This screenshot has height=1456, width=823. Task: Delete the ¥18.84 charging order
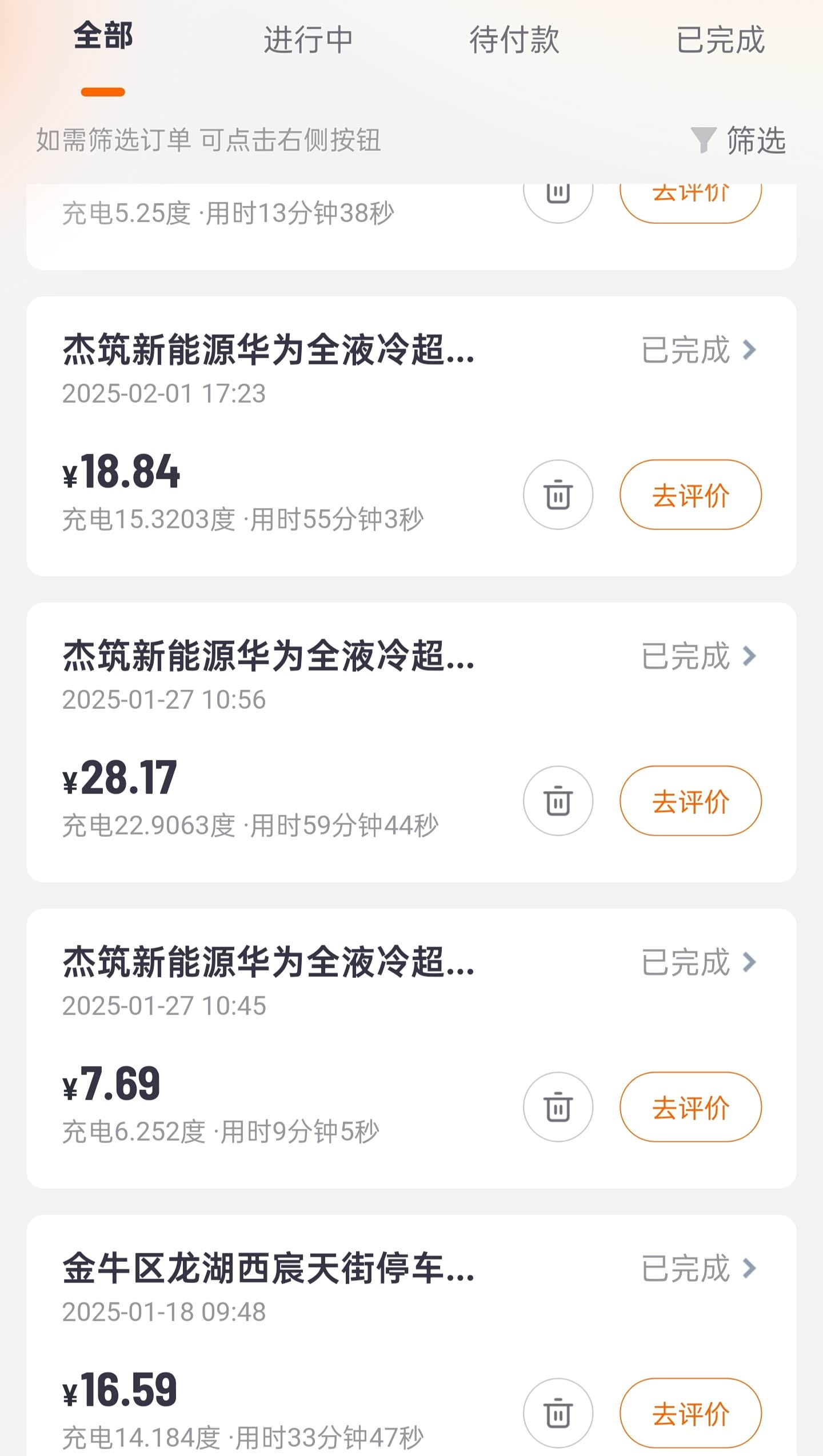pos(558,495)
